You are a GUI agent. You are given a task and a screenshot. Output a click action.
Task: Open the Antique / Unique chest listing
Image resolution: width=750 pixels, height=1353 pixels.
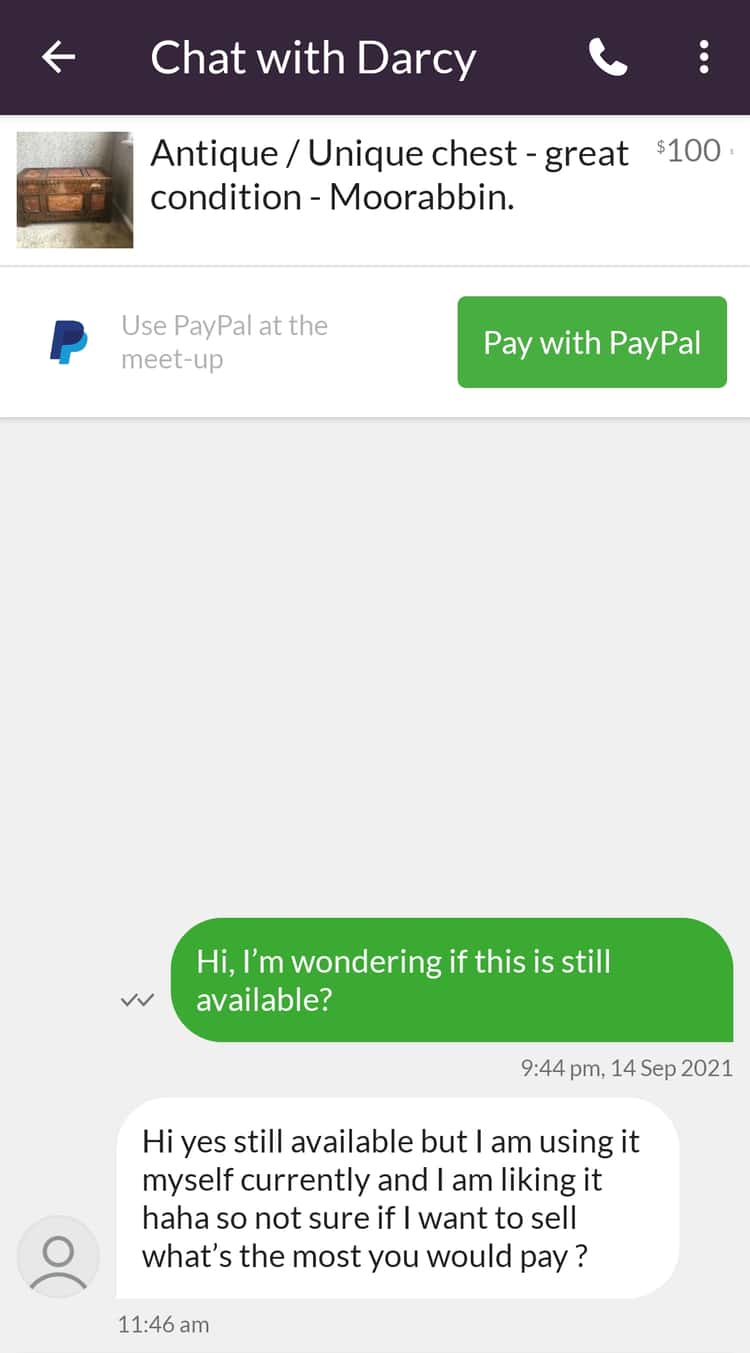pos(375,190)
